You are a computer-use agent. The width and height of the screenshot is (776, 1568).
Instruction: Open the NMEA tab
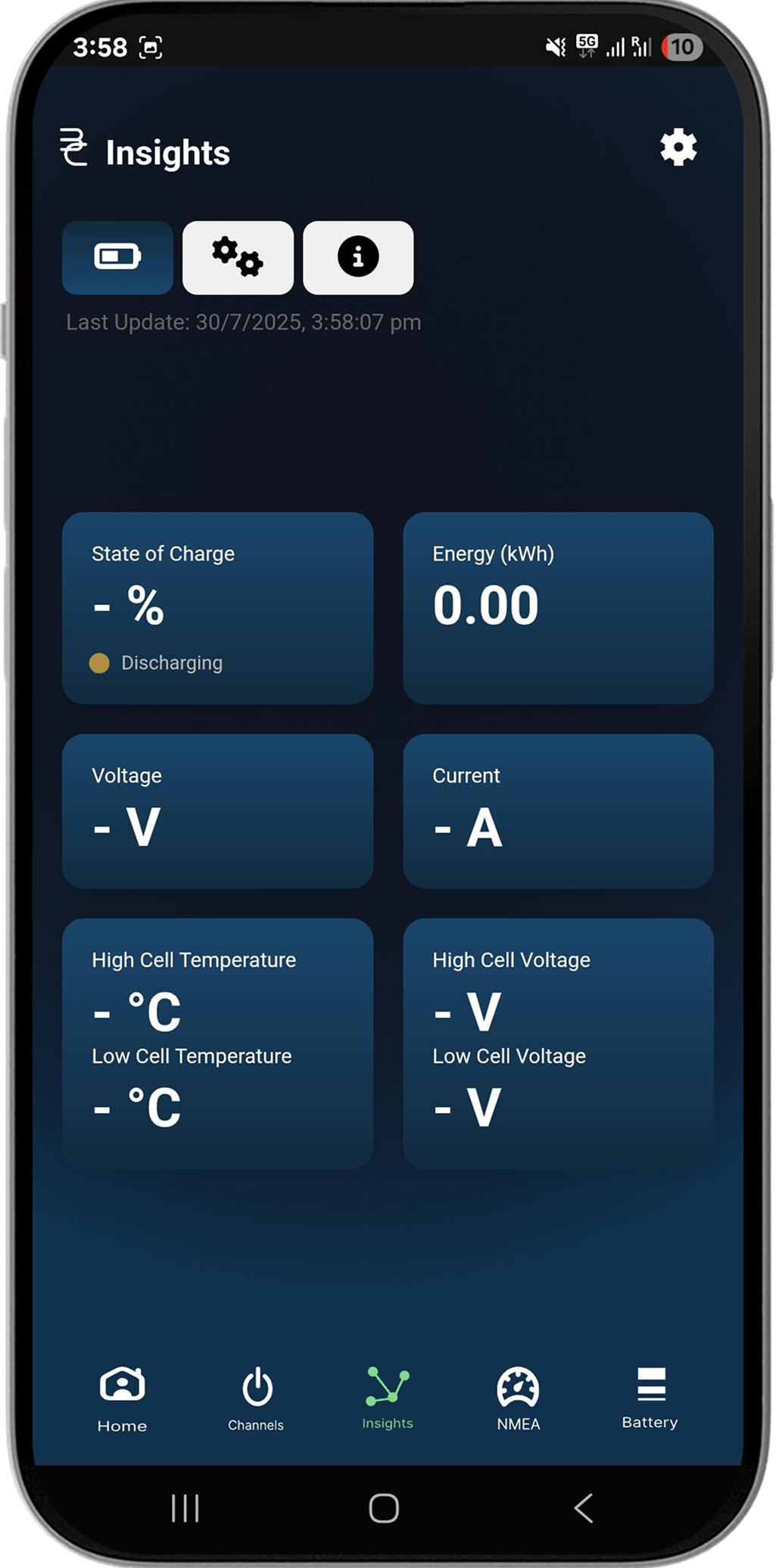click(x=519, y=1399)
